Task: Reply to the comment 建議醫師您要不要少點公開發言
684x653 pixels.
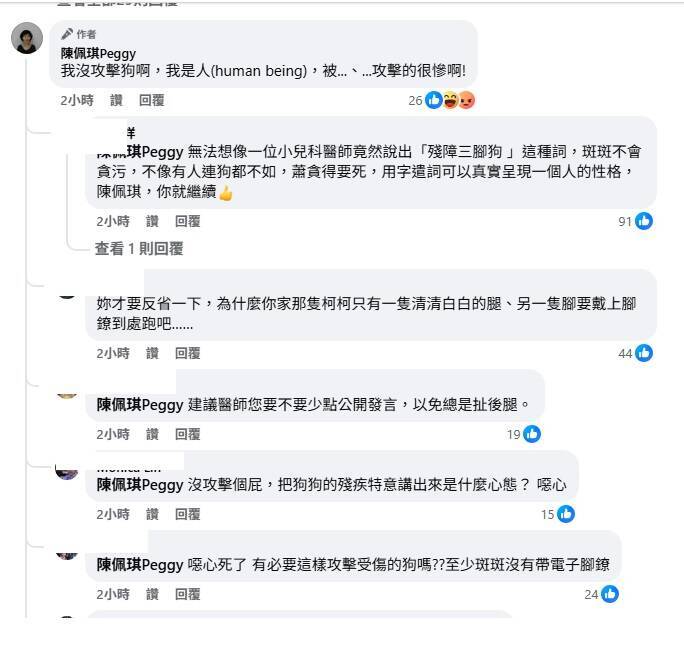Action: [x=188, y=434]
